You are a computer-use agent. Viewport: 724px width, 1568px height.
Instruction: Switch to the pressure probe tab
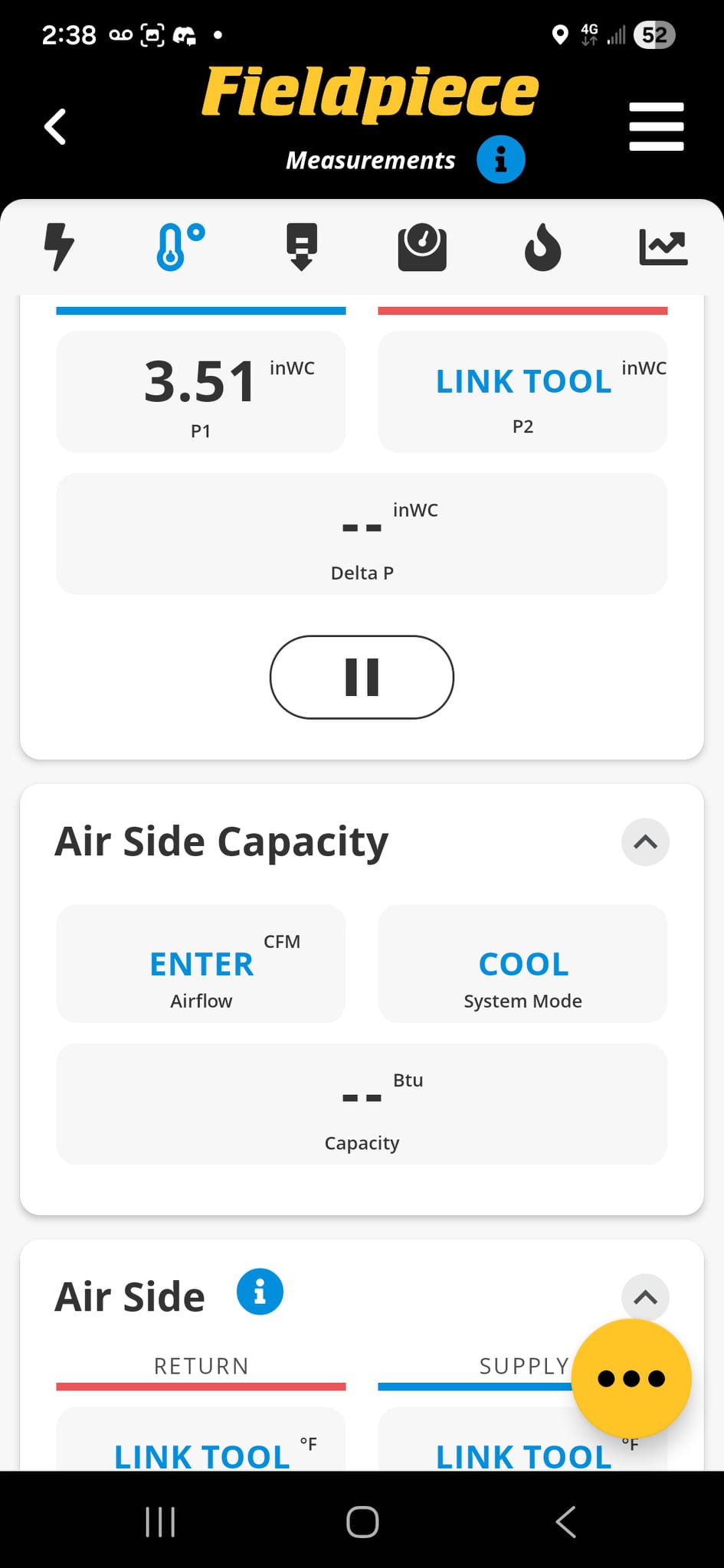coord(301,247)
